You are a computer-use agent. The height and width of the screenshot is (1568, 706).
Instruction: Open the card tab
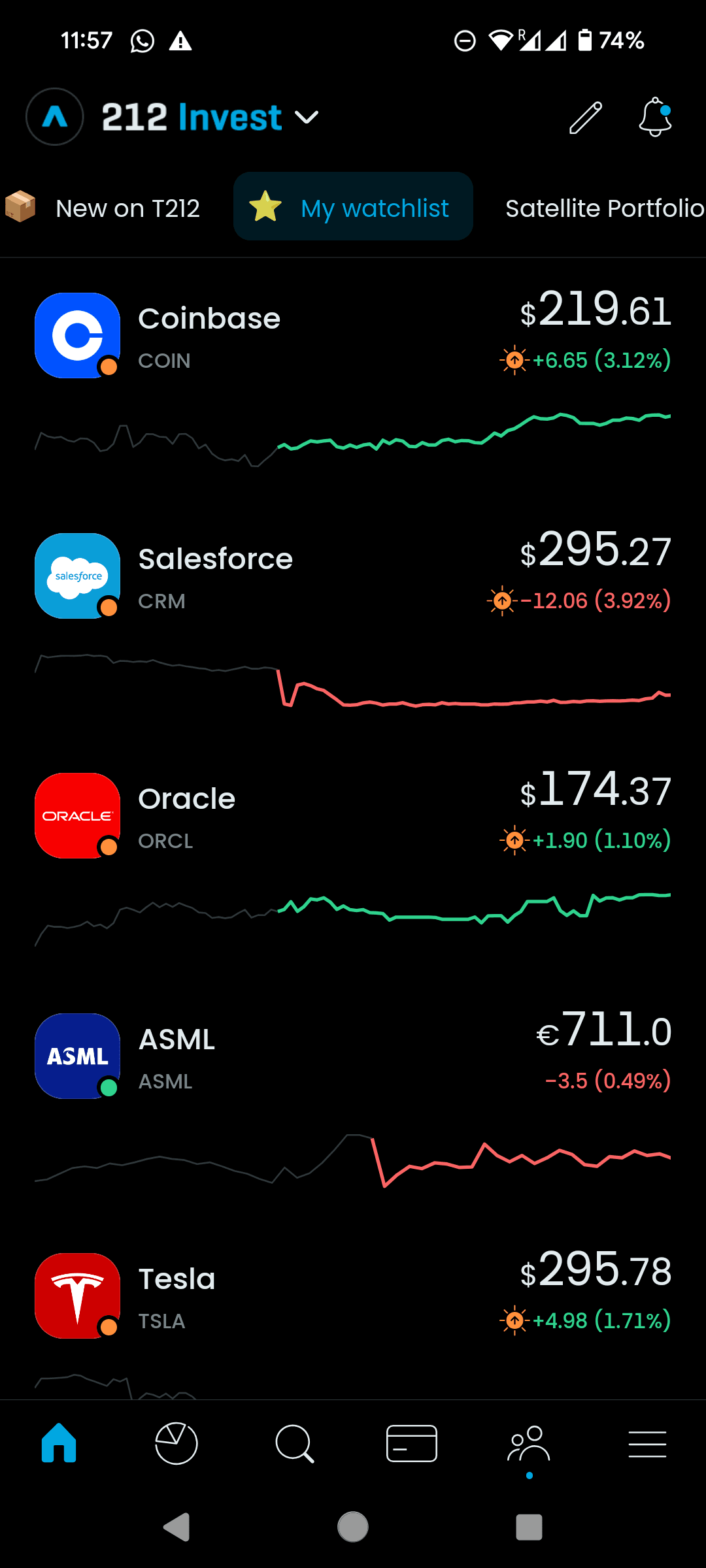coord(412,1443)
